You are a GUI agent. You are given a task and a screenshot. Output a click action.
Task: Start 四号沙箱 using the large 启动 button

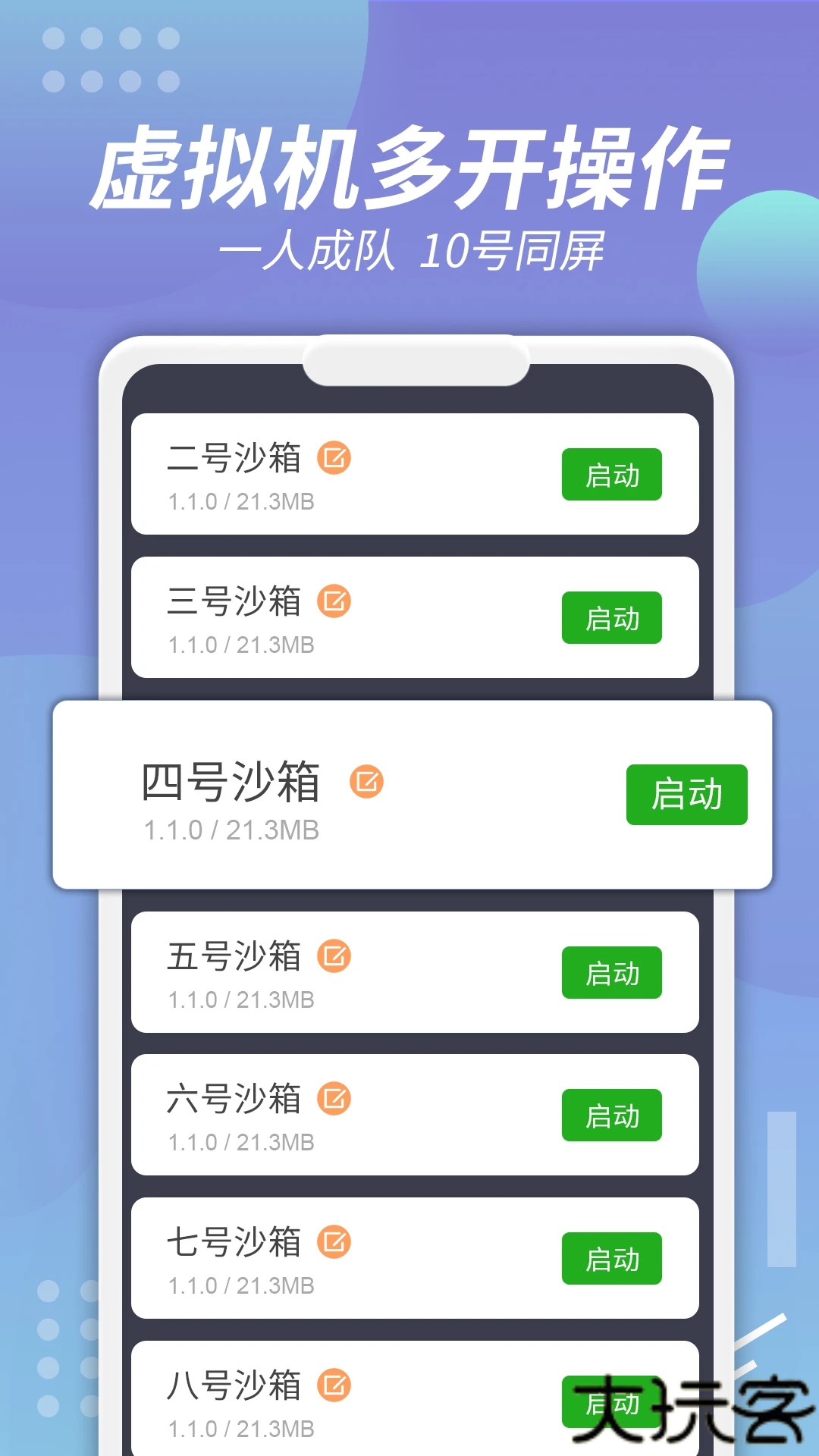tap(686, 795)
